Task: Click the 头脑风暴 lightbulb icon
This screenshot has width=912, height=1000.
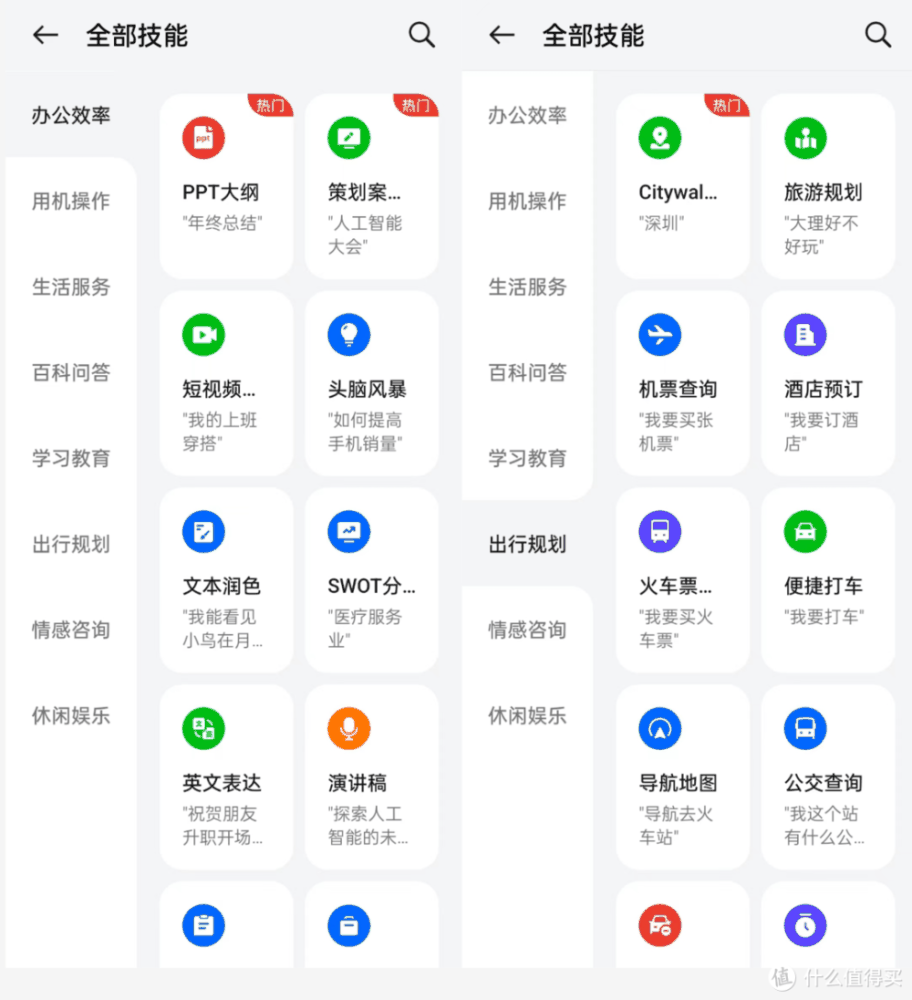Action: pos(348,335)
